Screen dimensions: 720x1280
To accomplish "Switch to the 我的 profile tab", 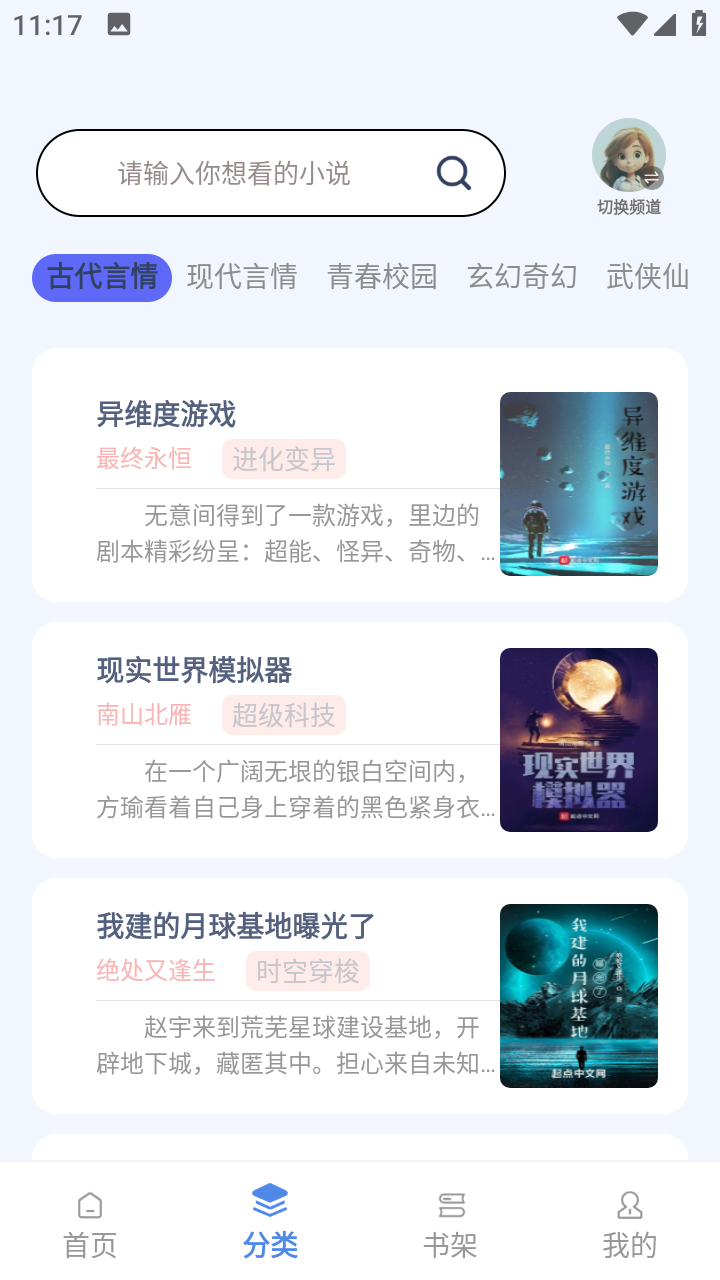I will 630,1224.
